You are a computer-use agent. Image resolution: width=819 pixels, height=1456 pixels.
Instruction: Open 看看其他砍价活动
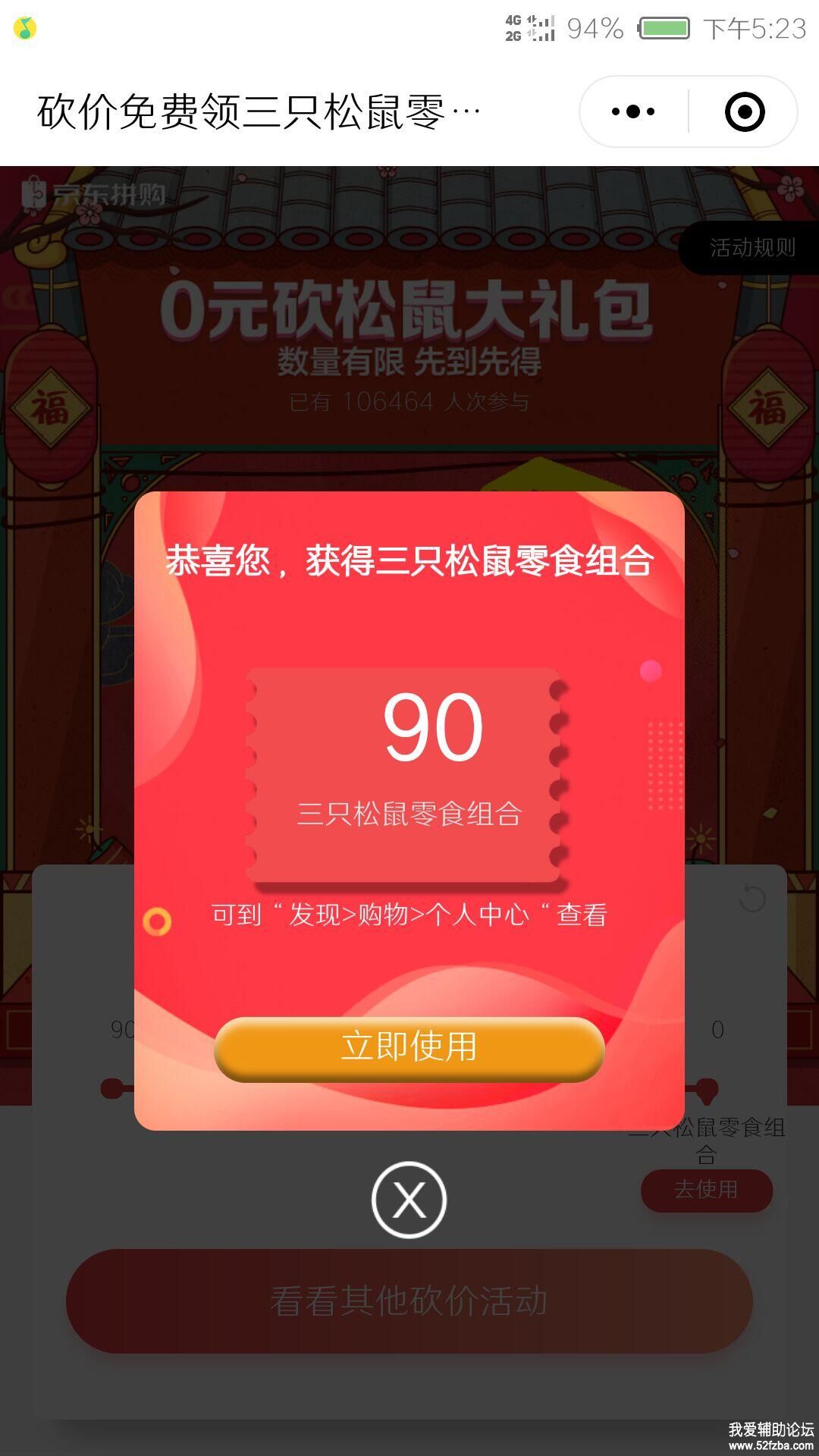tap(409, 1301)
